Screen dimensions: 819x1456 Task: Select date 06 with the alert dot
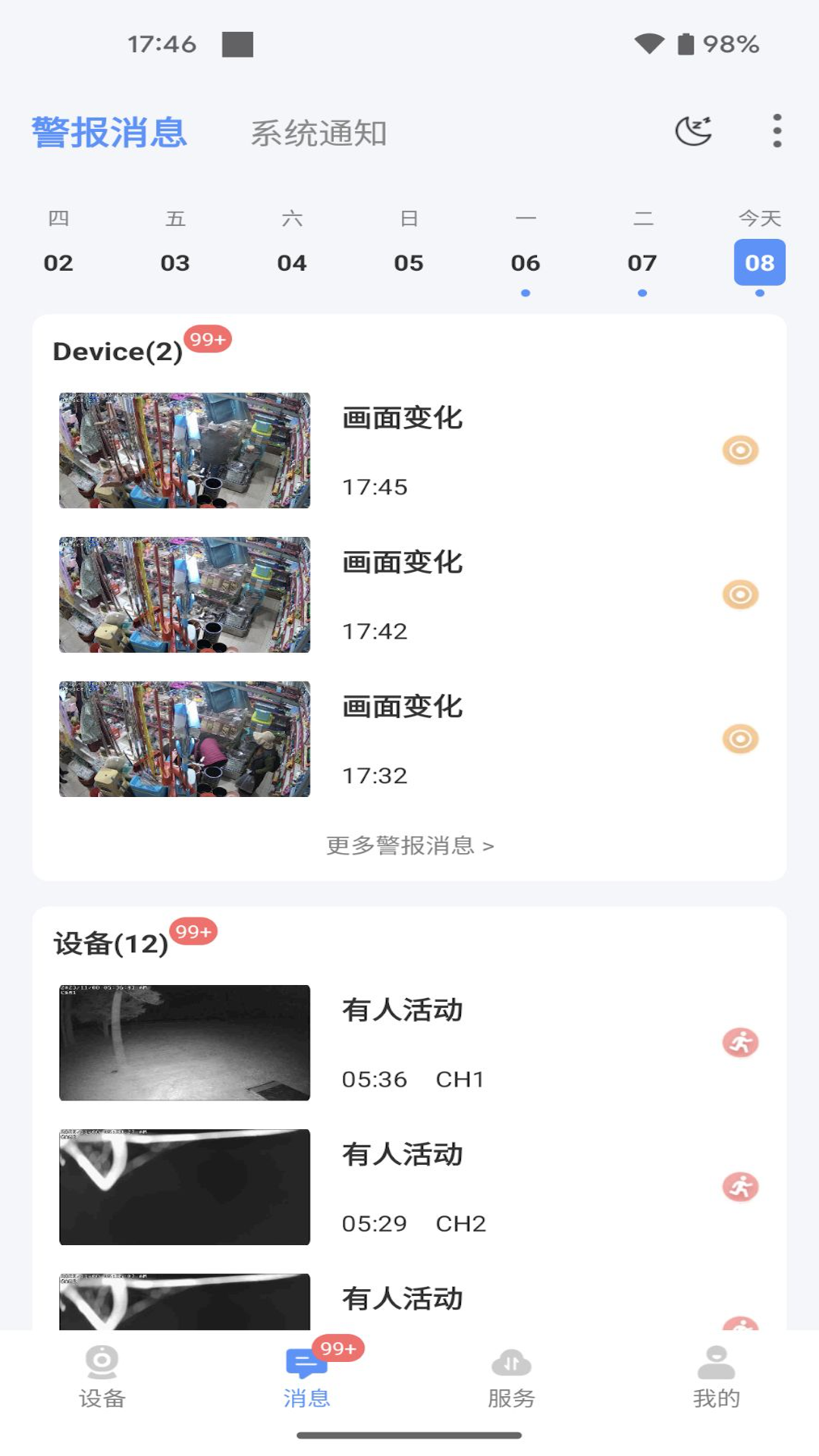[x=526, y=263]
